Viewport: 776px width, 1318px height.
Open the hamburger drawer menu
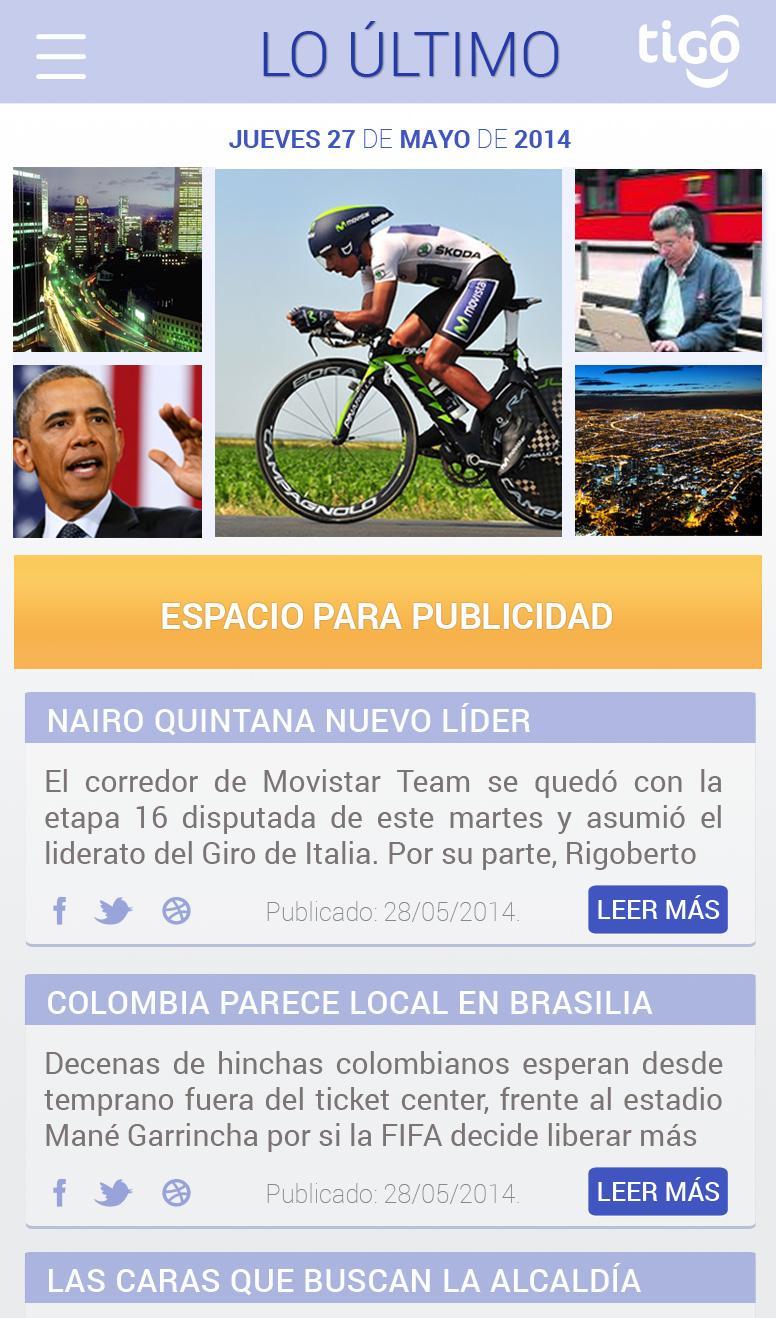61,55
